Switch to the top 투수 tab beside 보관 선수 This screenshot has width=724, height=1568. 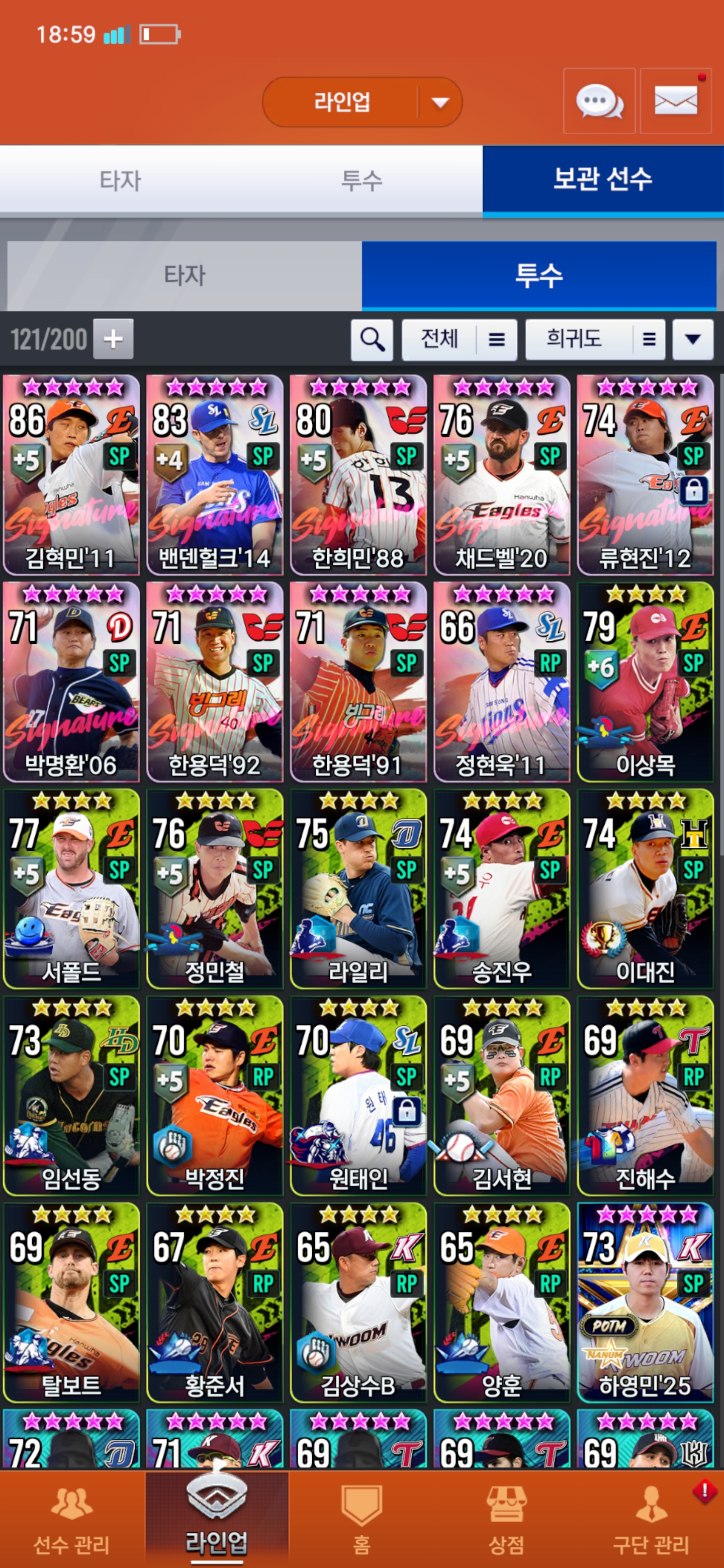361,181
